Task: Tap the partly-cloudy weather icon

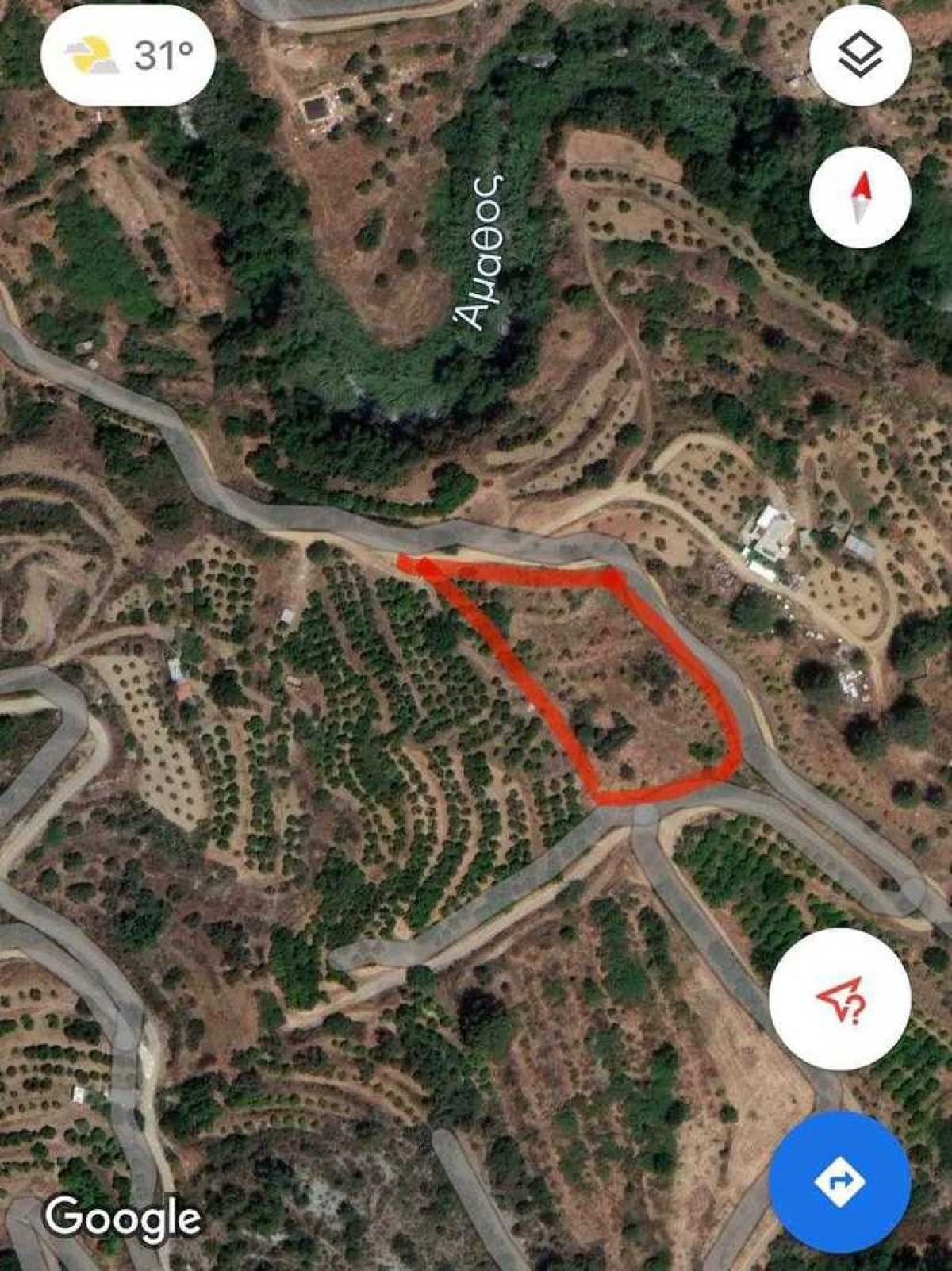Action: (90, 54)
